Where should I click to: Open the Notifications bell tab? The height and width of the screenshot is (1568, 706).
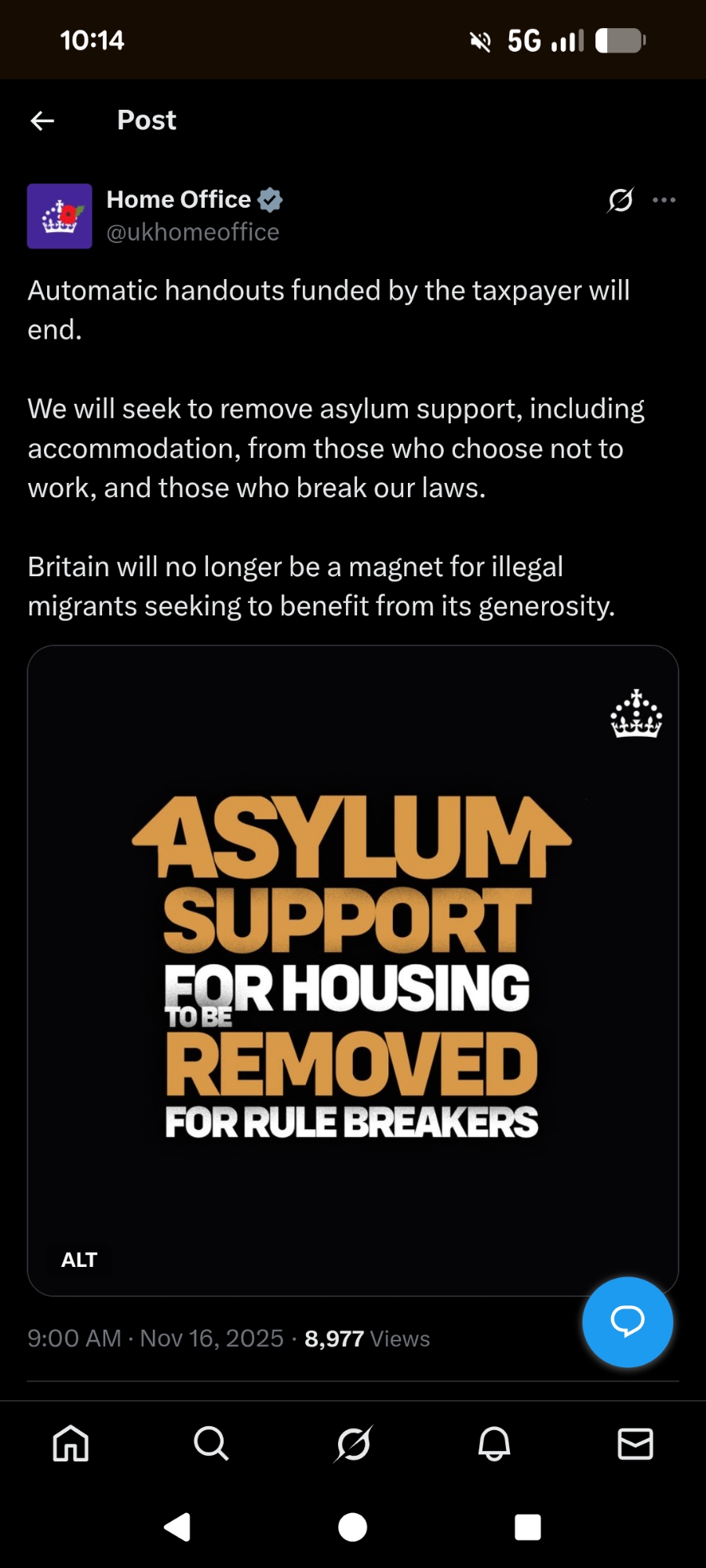(494, 1443)
